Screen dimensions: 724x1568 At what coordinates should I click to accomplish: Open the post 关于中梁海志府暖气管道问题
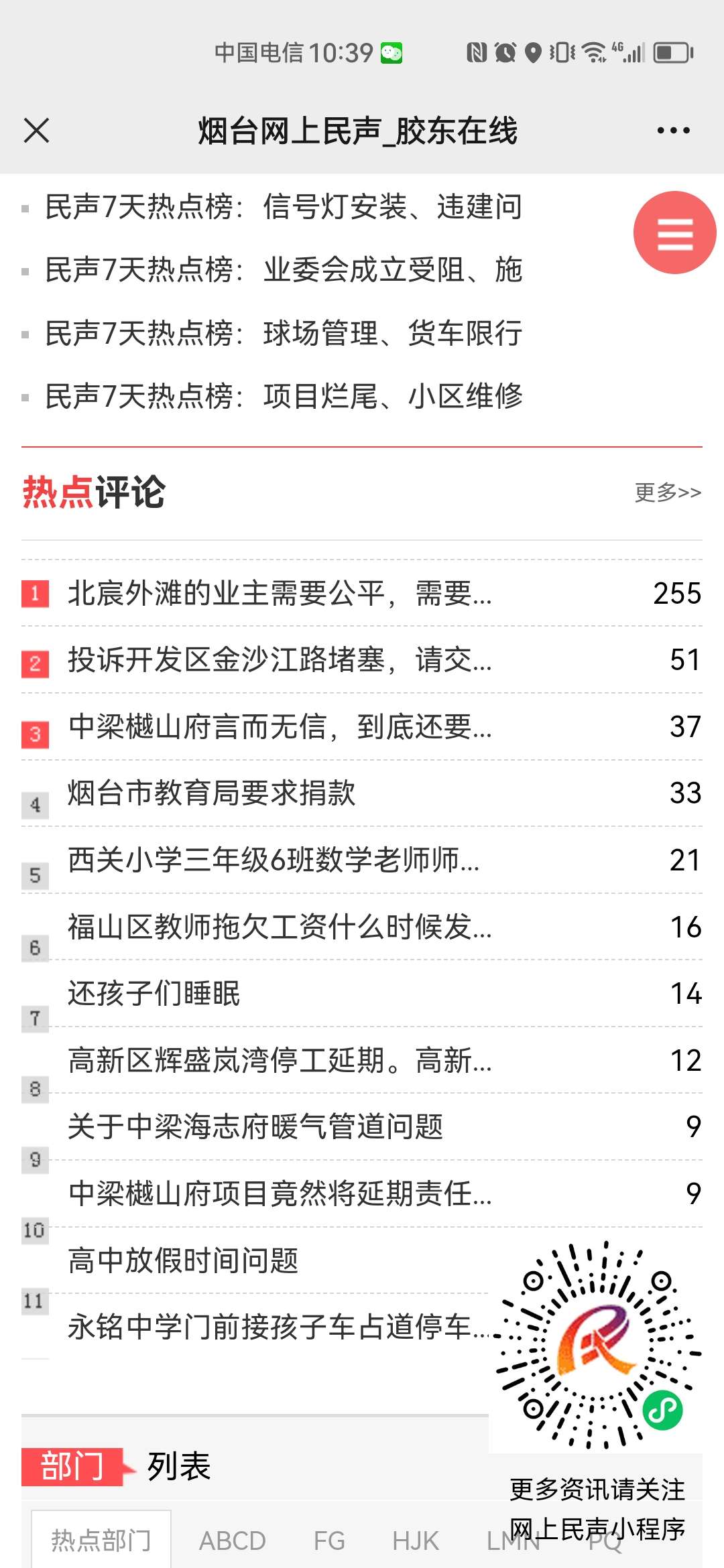255,1127
